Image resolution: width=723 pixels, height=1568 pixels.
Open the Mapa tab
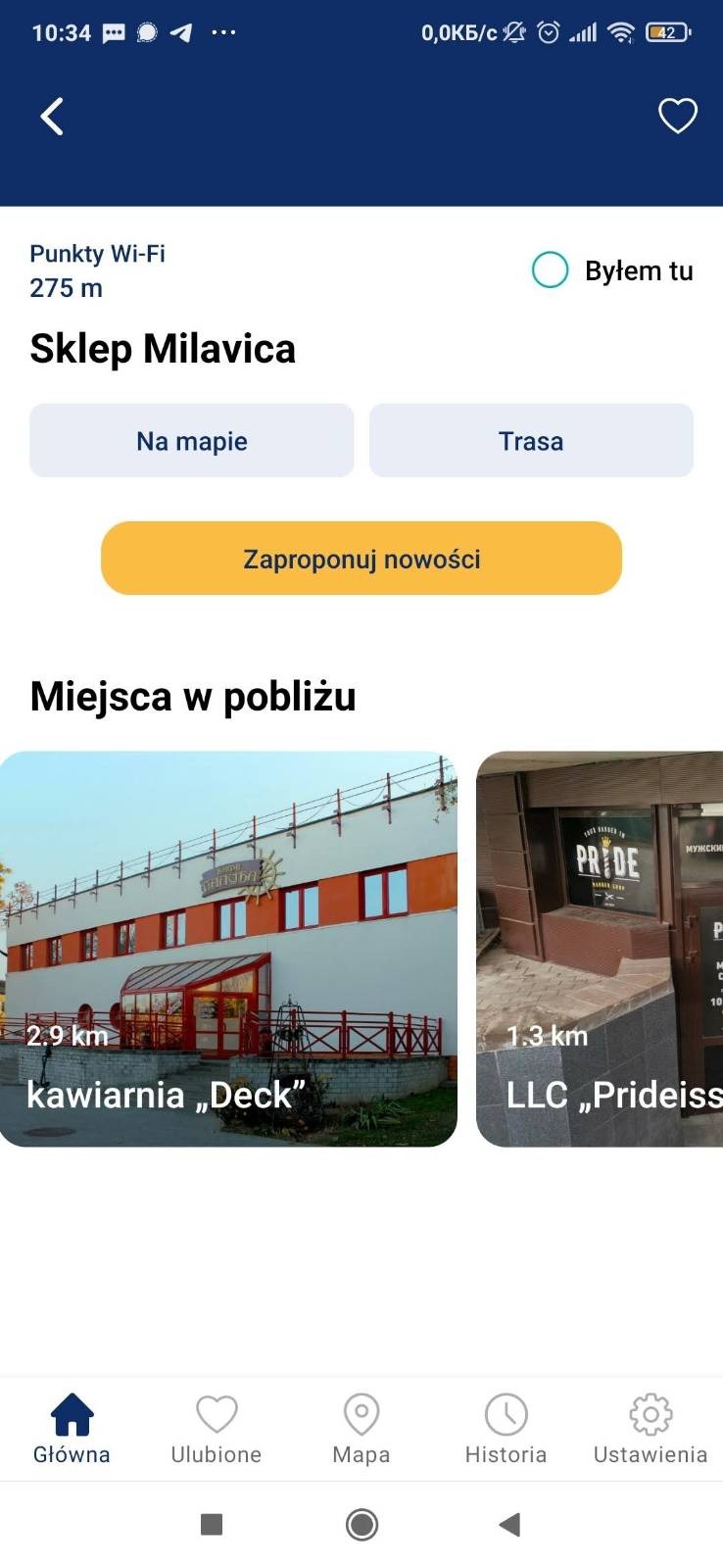(x=361, y=1429)
